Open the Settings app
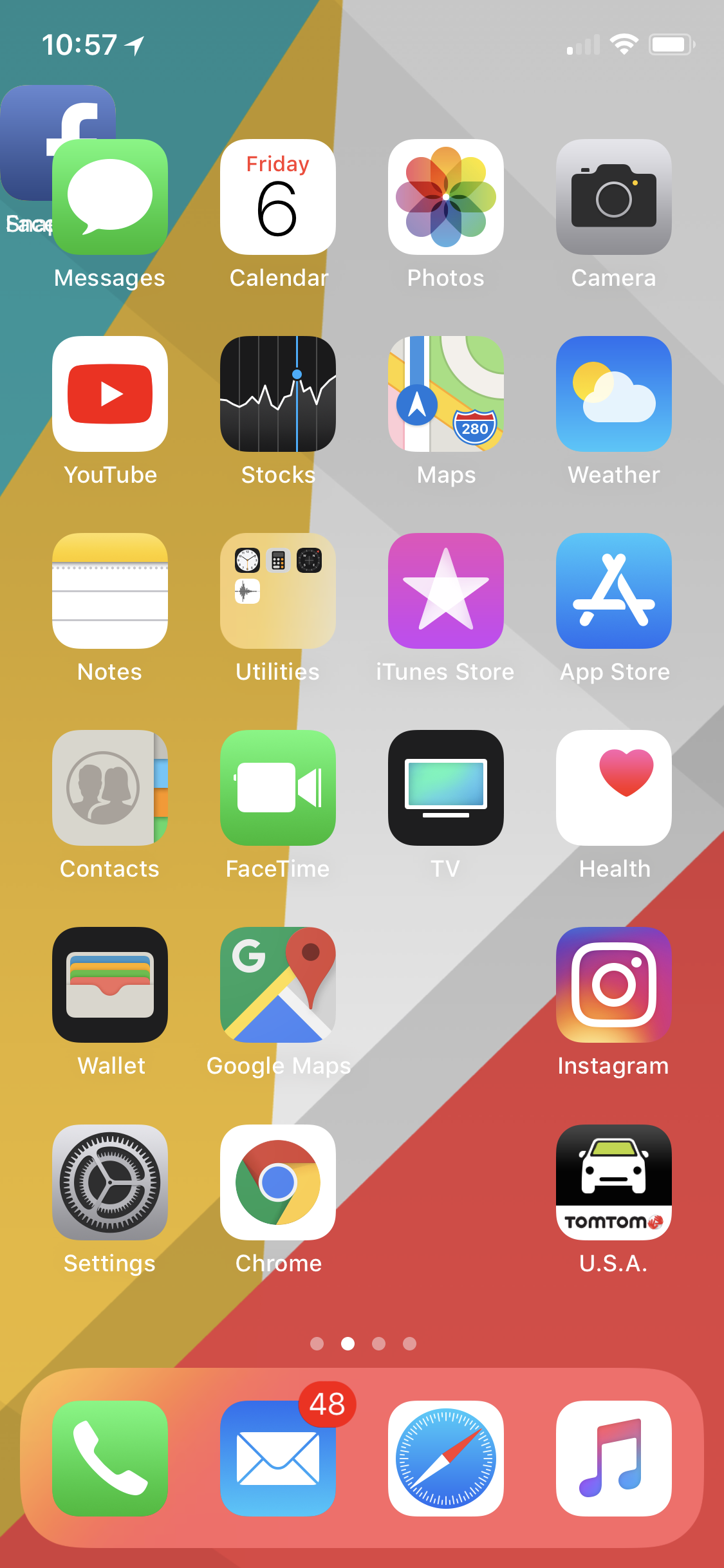The height and width of the screenshot is (1568, 724). click(110, 1182)
